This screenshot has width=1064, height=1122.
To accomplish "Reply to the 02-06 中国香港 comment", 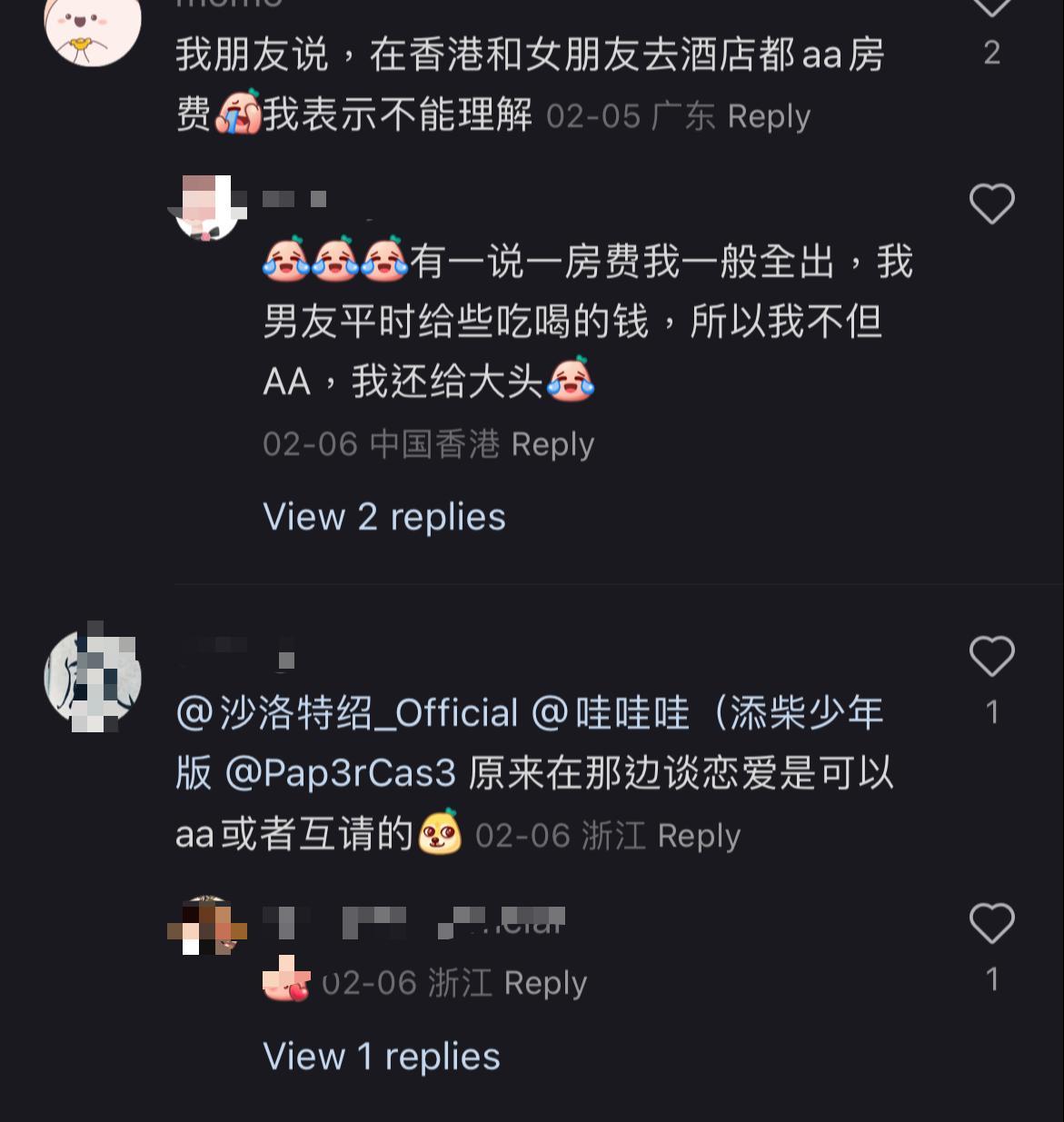I will click(x=552, y=444).
